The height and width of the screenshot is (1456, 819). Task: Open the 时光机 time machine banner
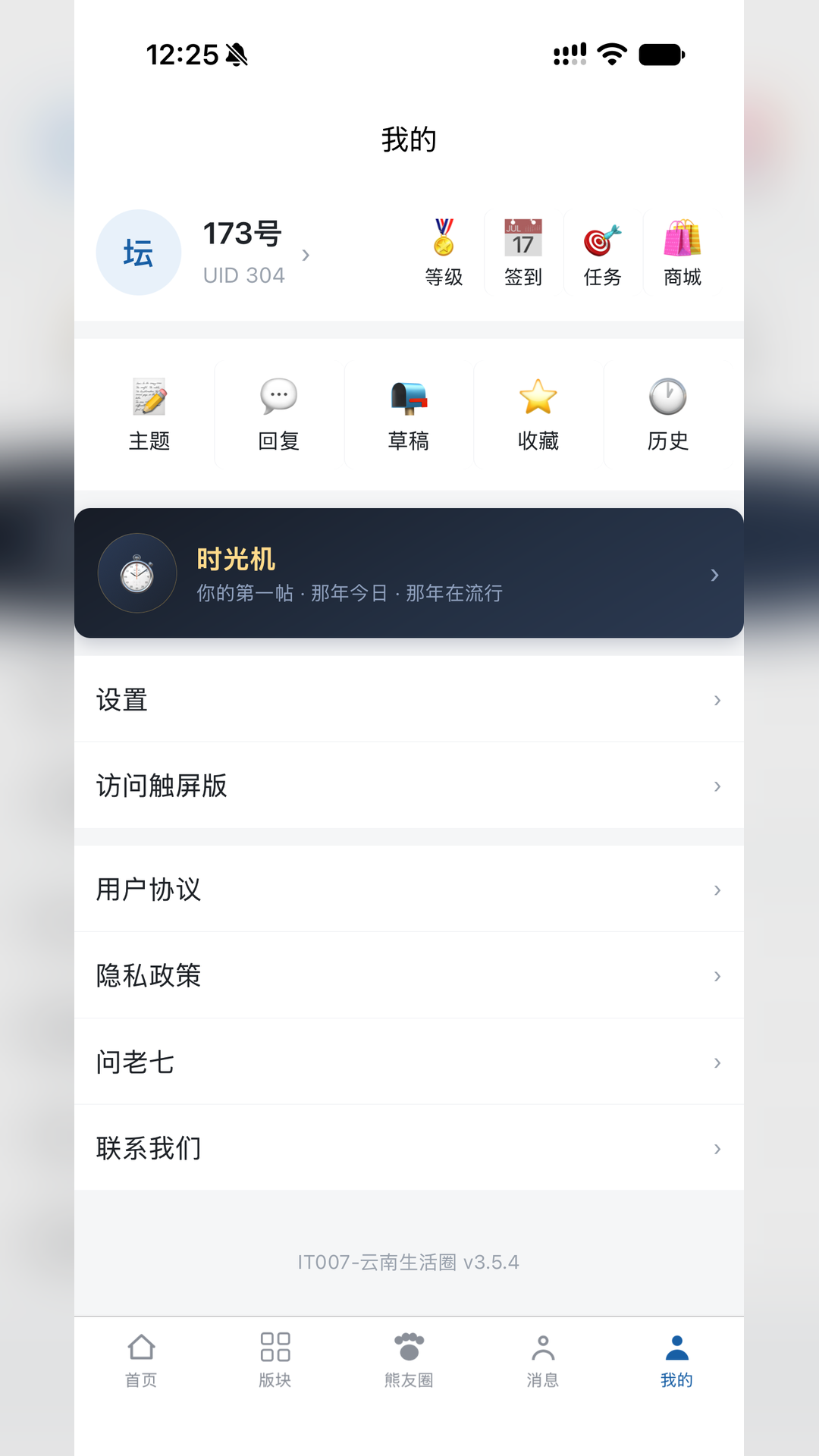tap(409, 573)
